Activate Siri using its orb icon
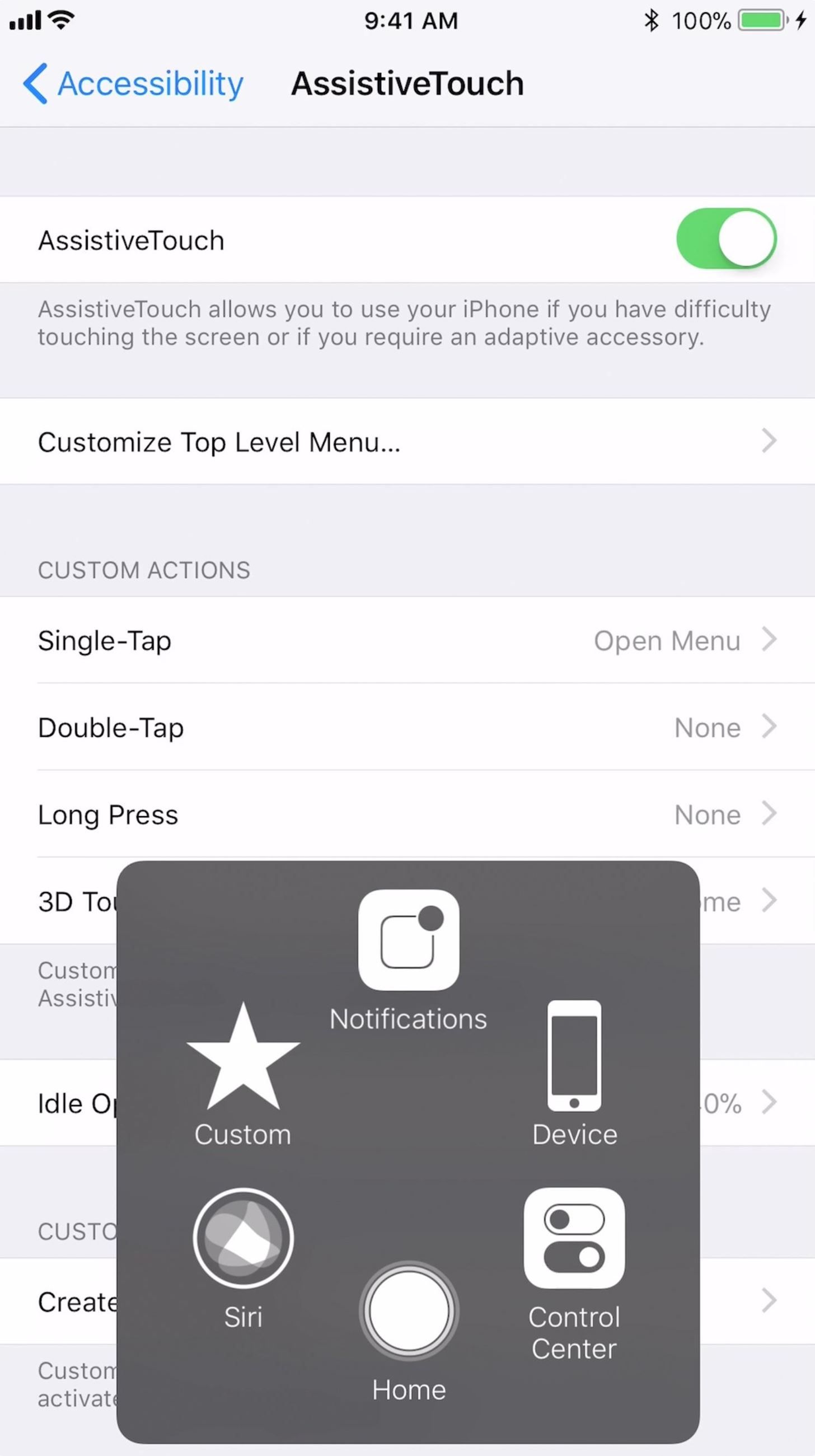Viewport: 815px width, 1456px height. point(242,1238)
